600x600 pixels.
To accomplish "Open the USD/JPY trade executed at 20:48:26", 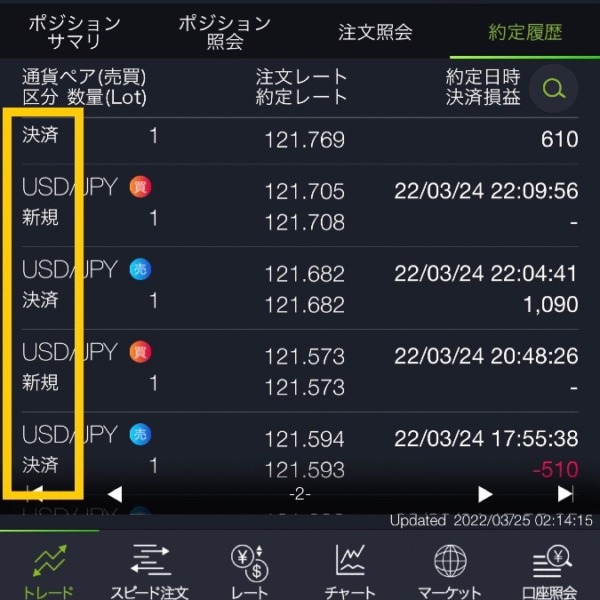I will pyautogui.click(x=300, y=370).
